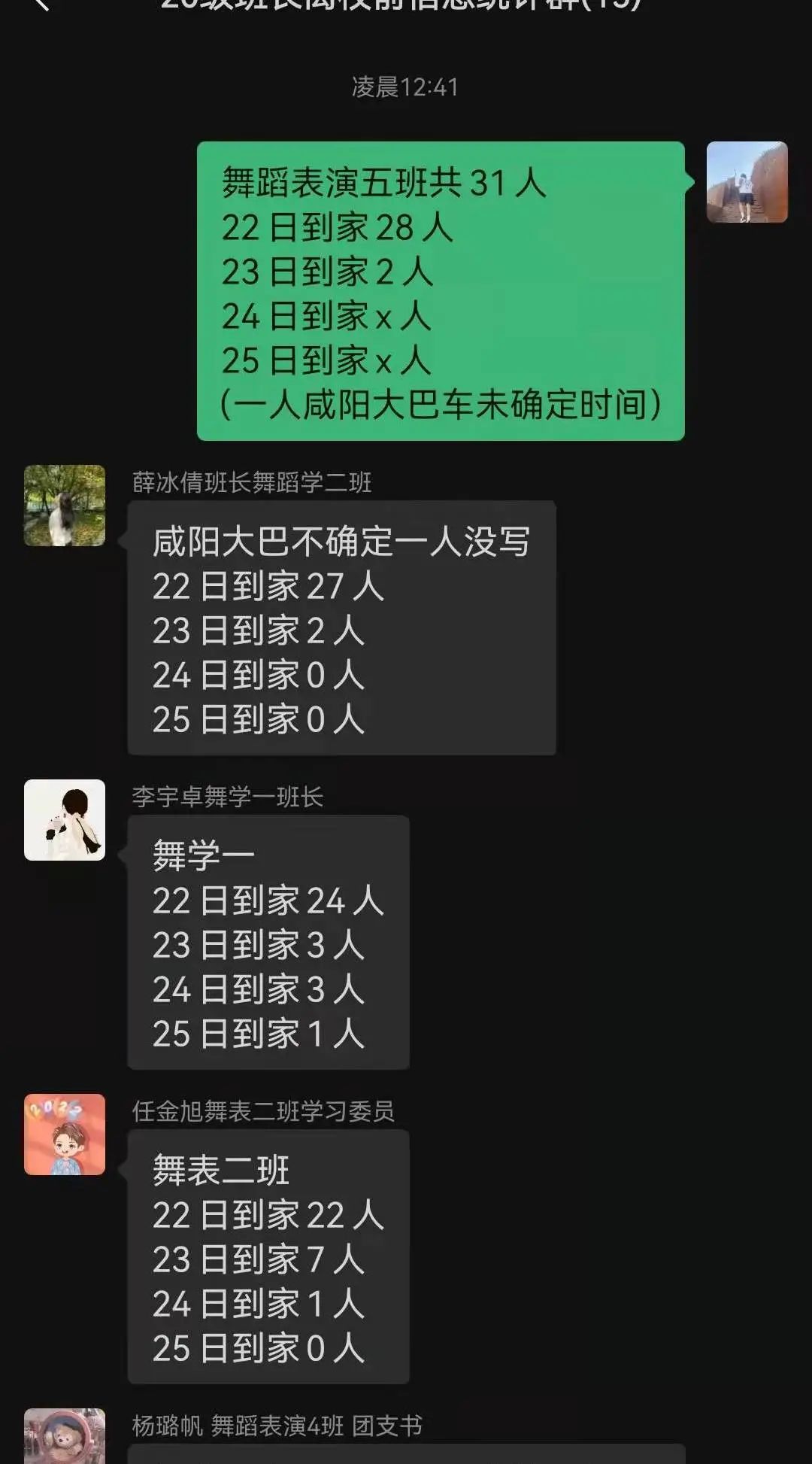Open 薛冰倩班长舞蹈学二班's avatar
This screenshot has height=1464, width=812.
pos(65,506)
